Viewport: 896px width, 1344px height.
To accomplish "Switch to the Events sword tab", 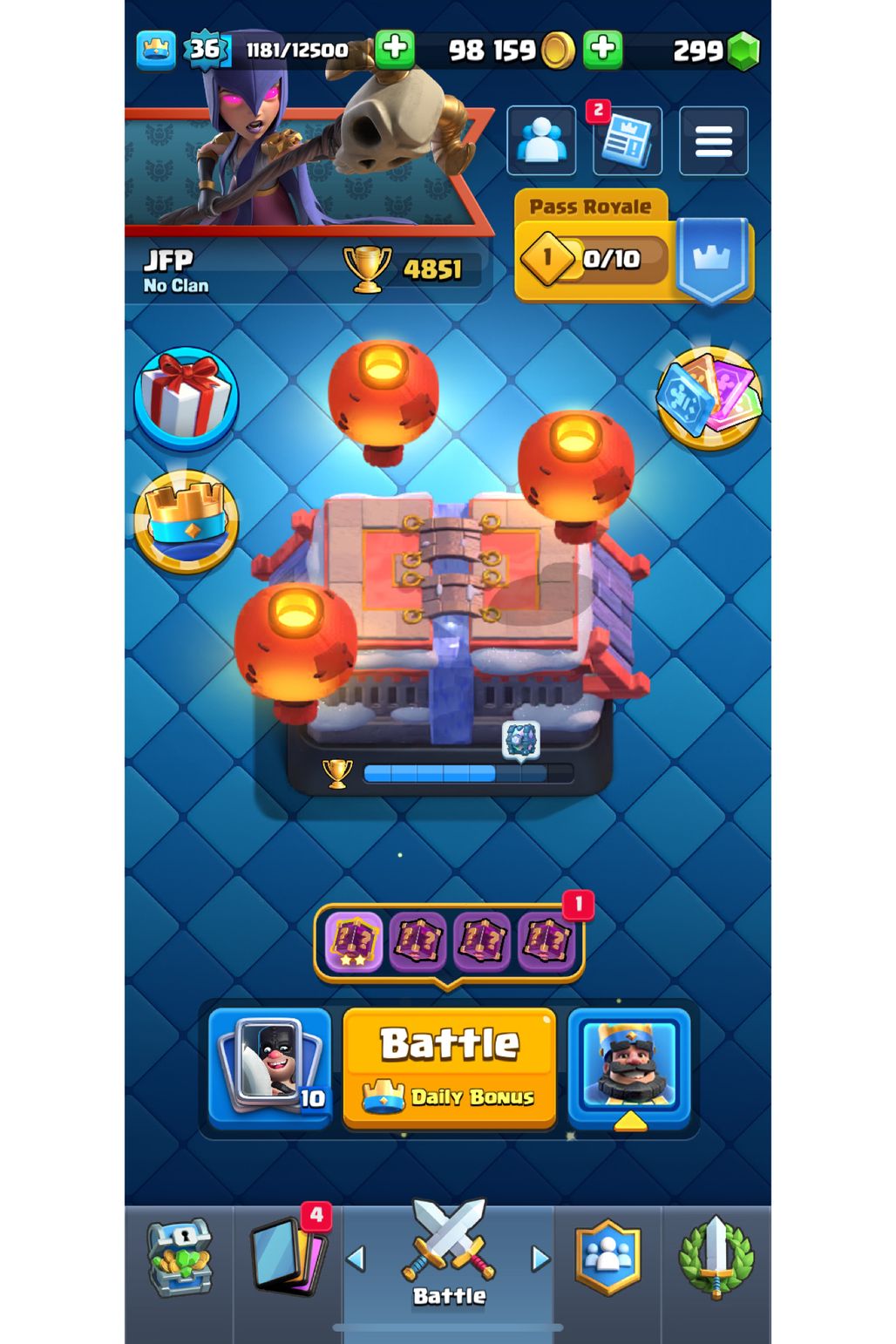I will 716,1259.
